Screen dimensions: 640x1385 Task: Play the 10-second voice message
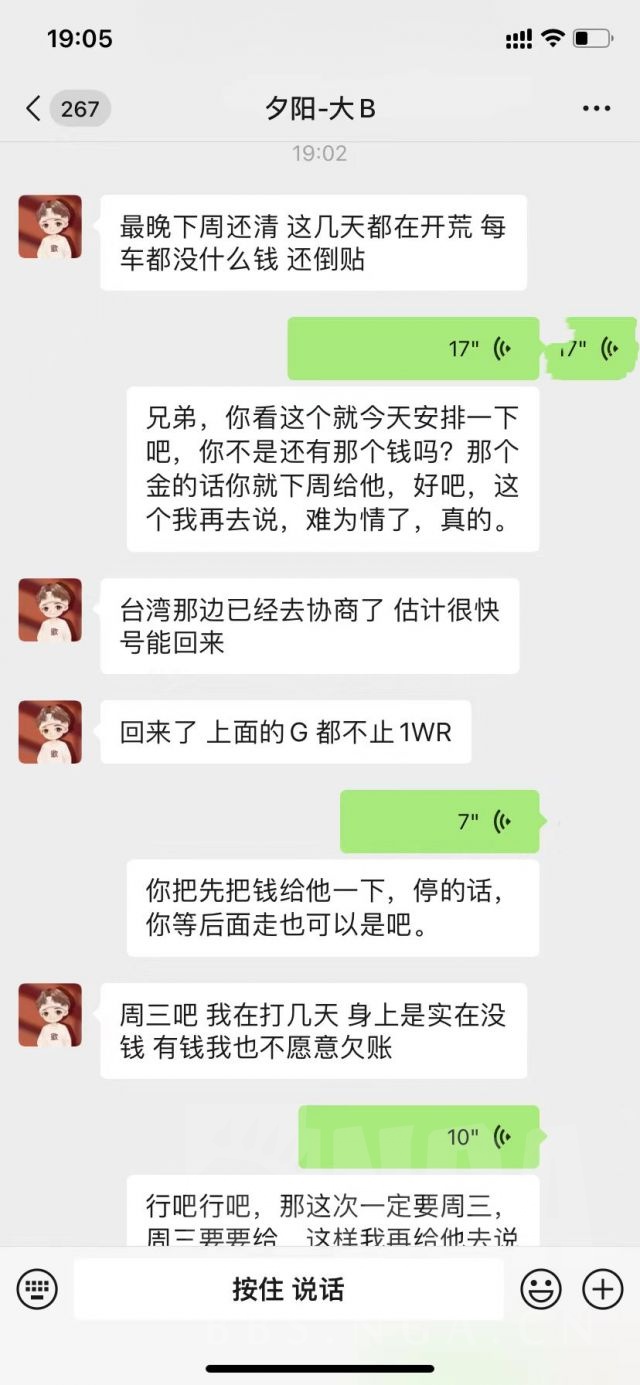419,1137
